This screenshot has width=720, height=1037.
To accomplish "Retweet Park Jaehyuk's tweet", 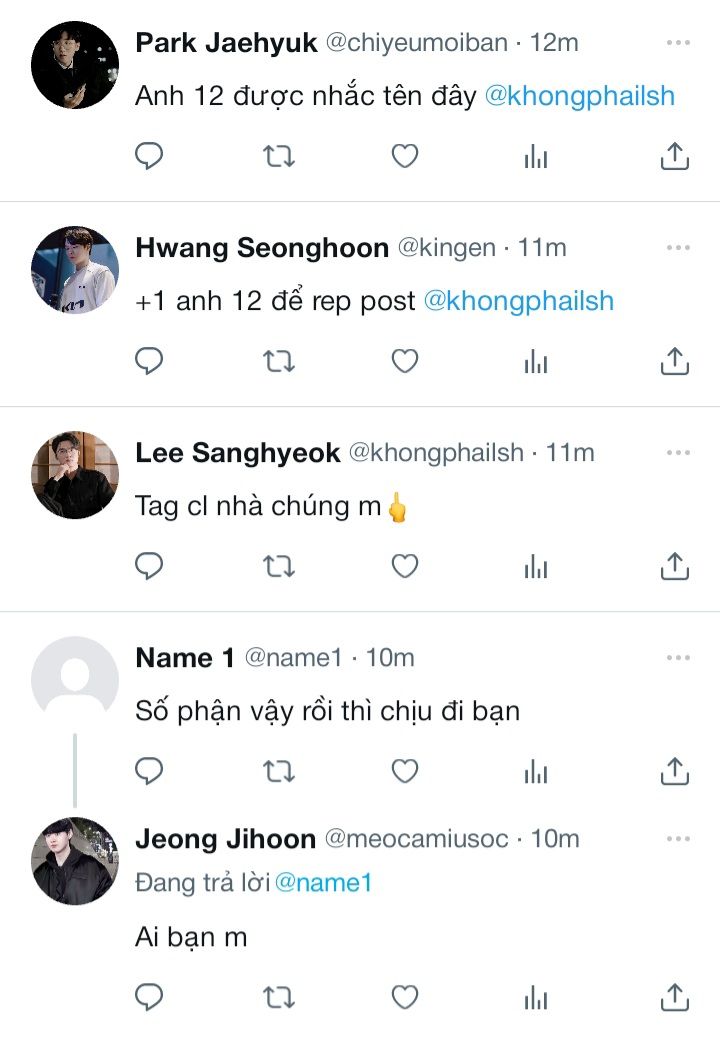I will point(278,156).
